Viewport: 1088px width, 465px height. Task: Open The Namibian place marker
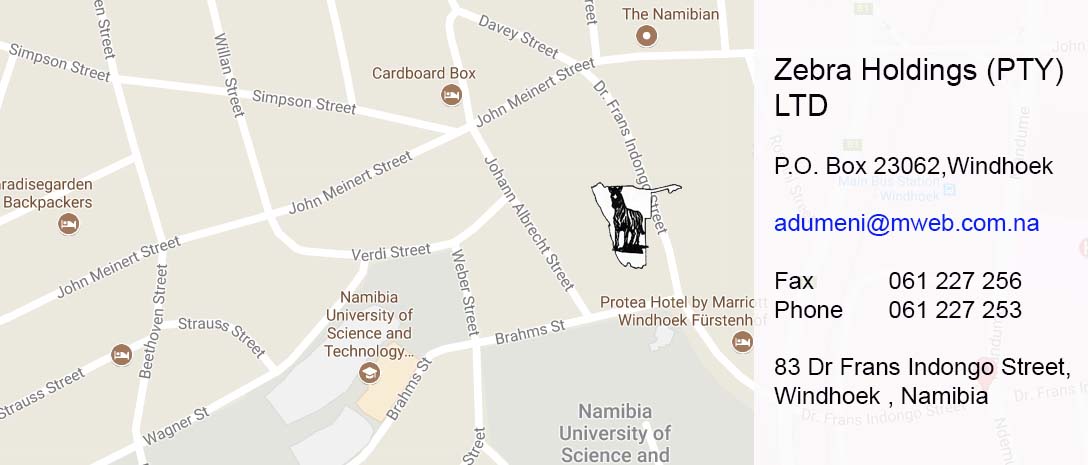point(647,36)
